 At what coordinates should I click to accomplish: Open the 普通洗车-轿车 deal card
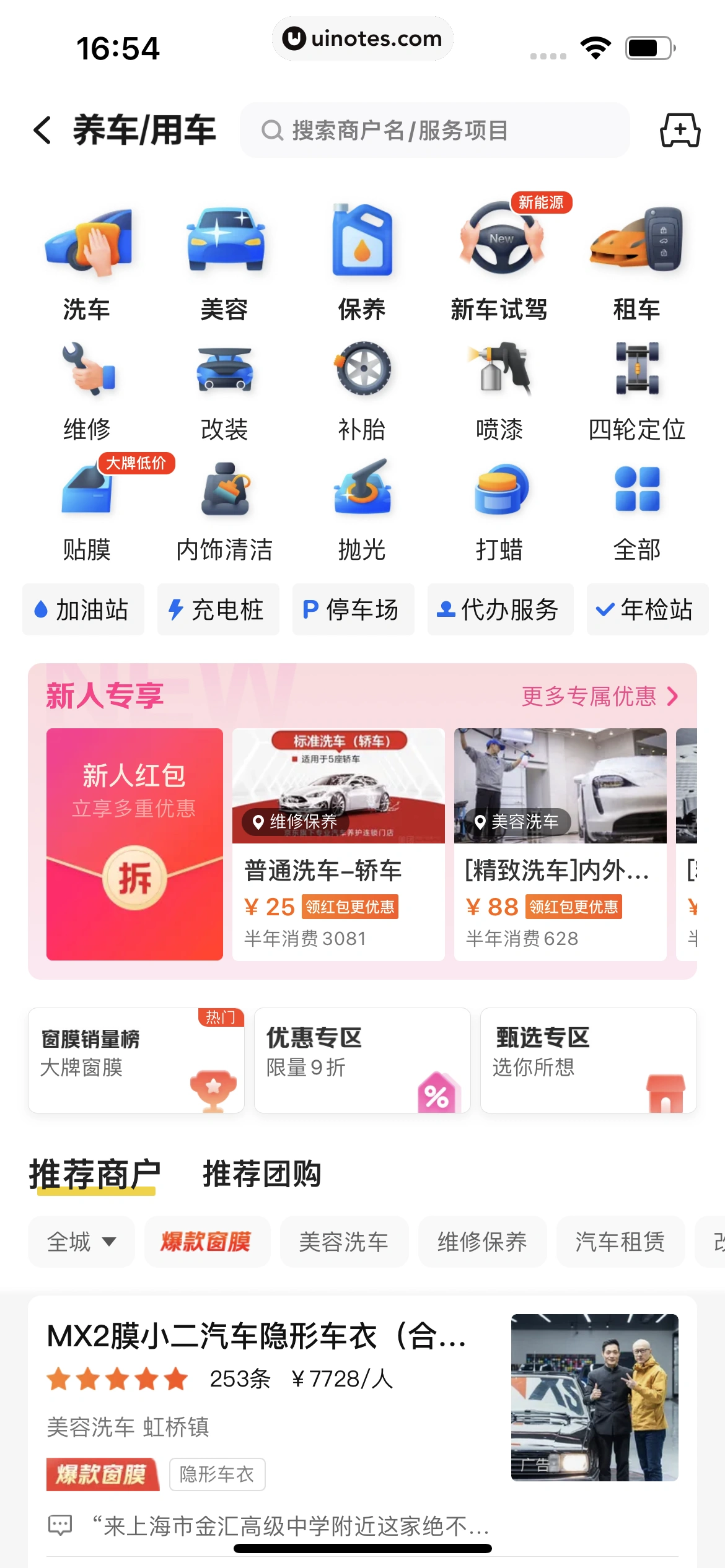[x=338, y=844]
